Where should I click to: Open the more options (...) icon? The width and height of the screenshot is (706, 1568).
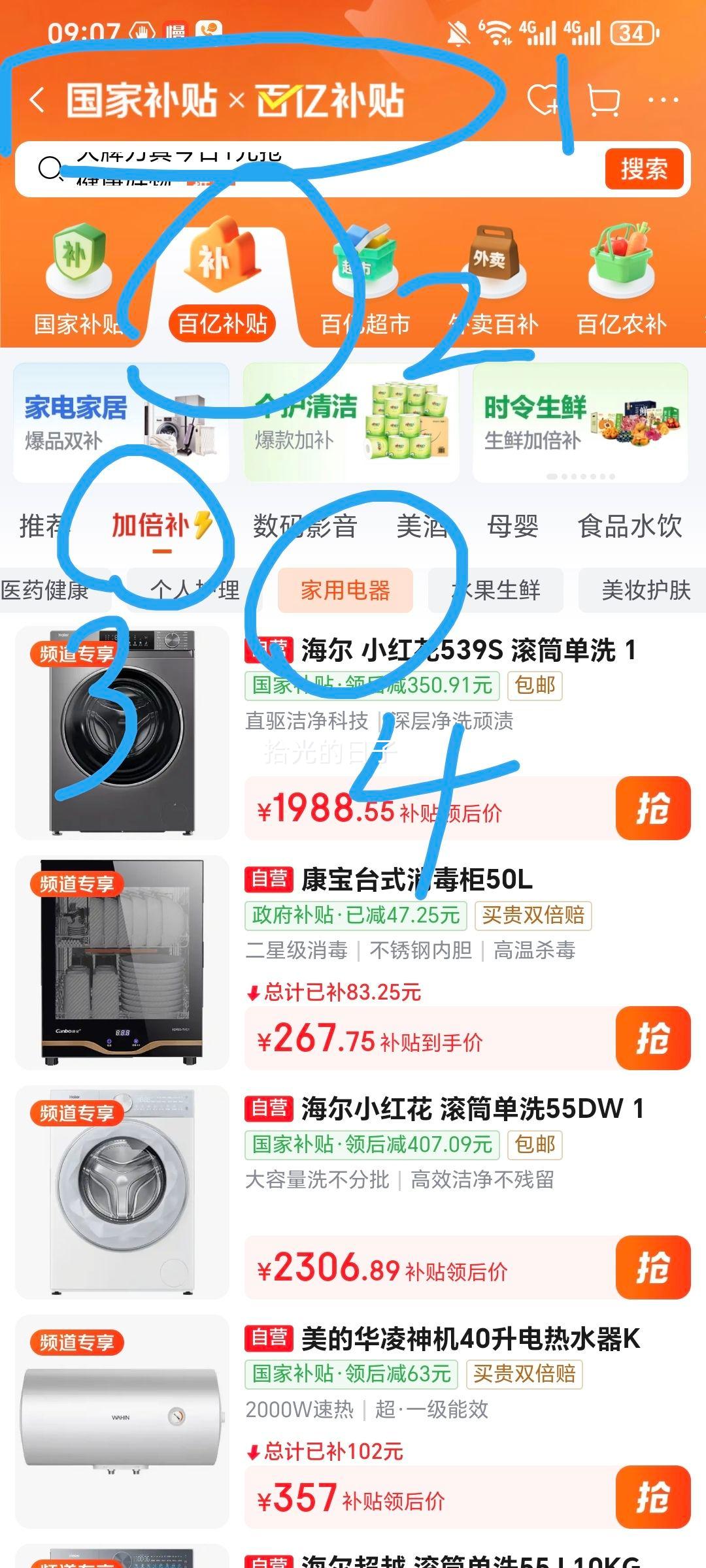(662, 99)
